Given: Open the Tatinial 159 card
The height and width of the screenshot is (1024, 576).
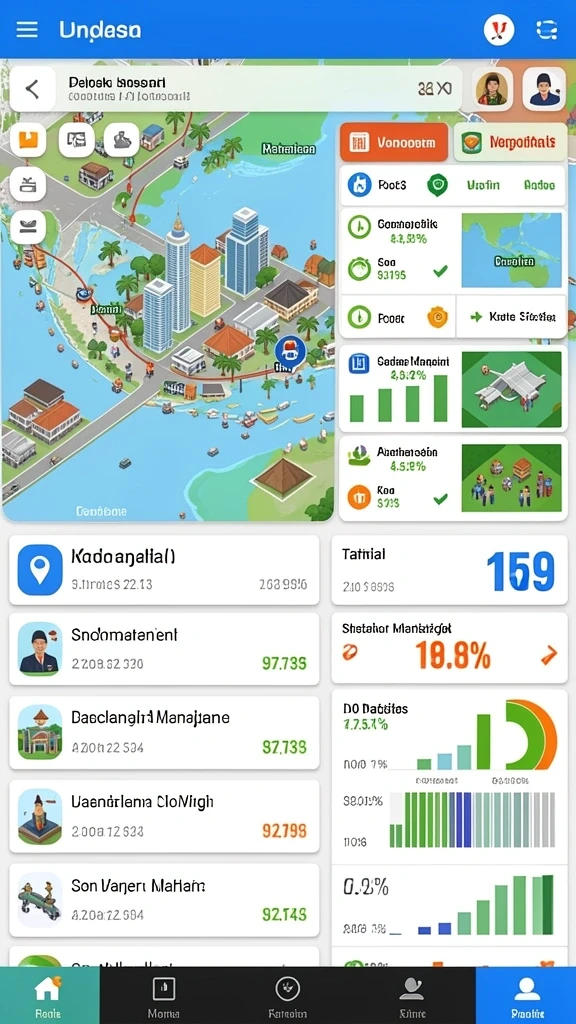Looking at the screenshot, I should pyautogui.click(x=449, y=570).
